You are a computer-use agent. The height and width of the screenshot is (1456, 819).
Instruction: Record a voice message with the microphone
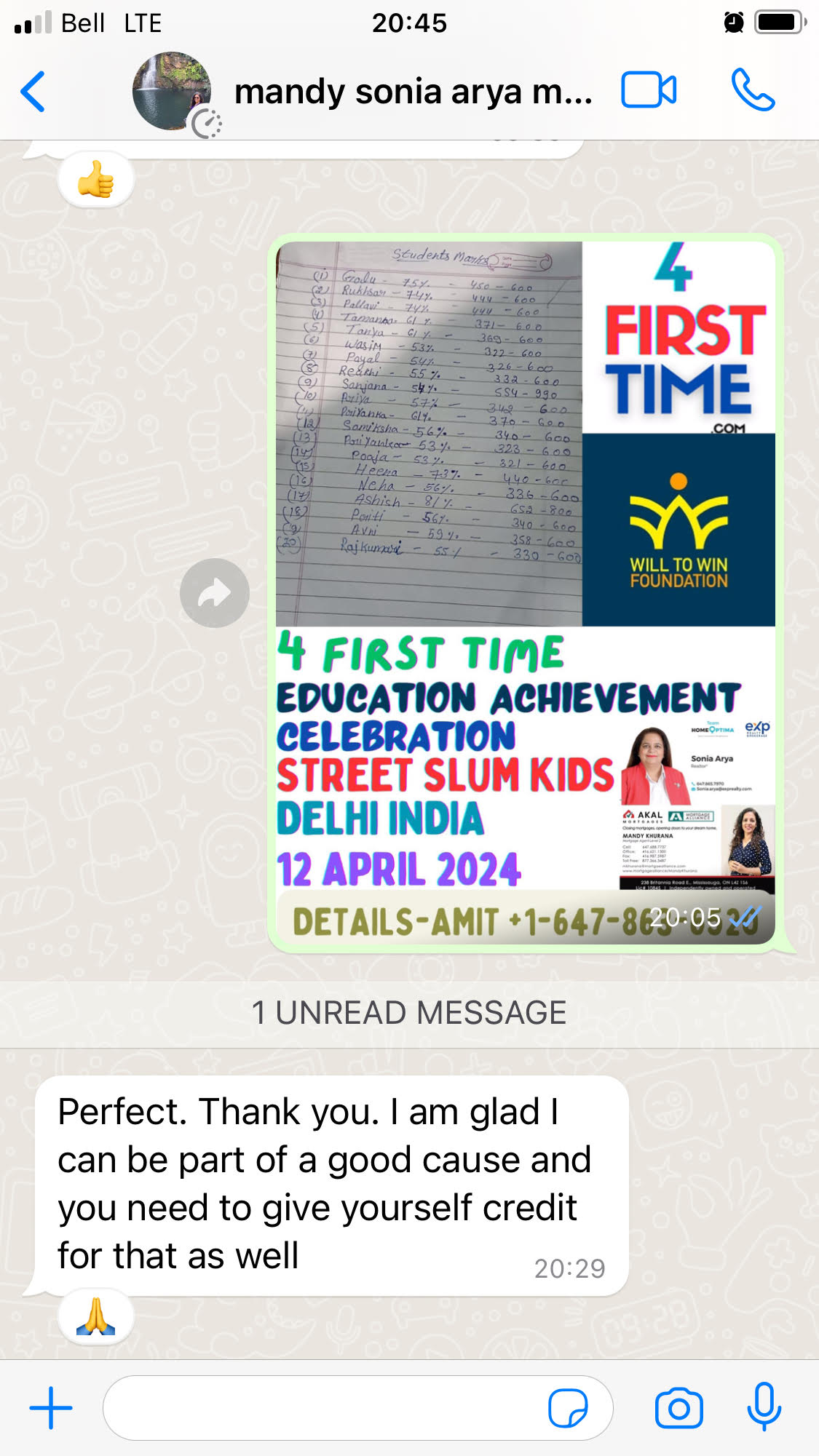(764, 1408)
